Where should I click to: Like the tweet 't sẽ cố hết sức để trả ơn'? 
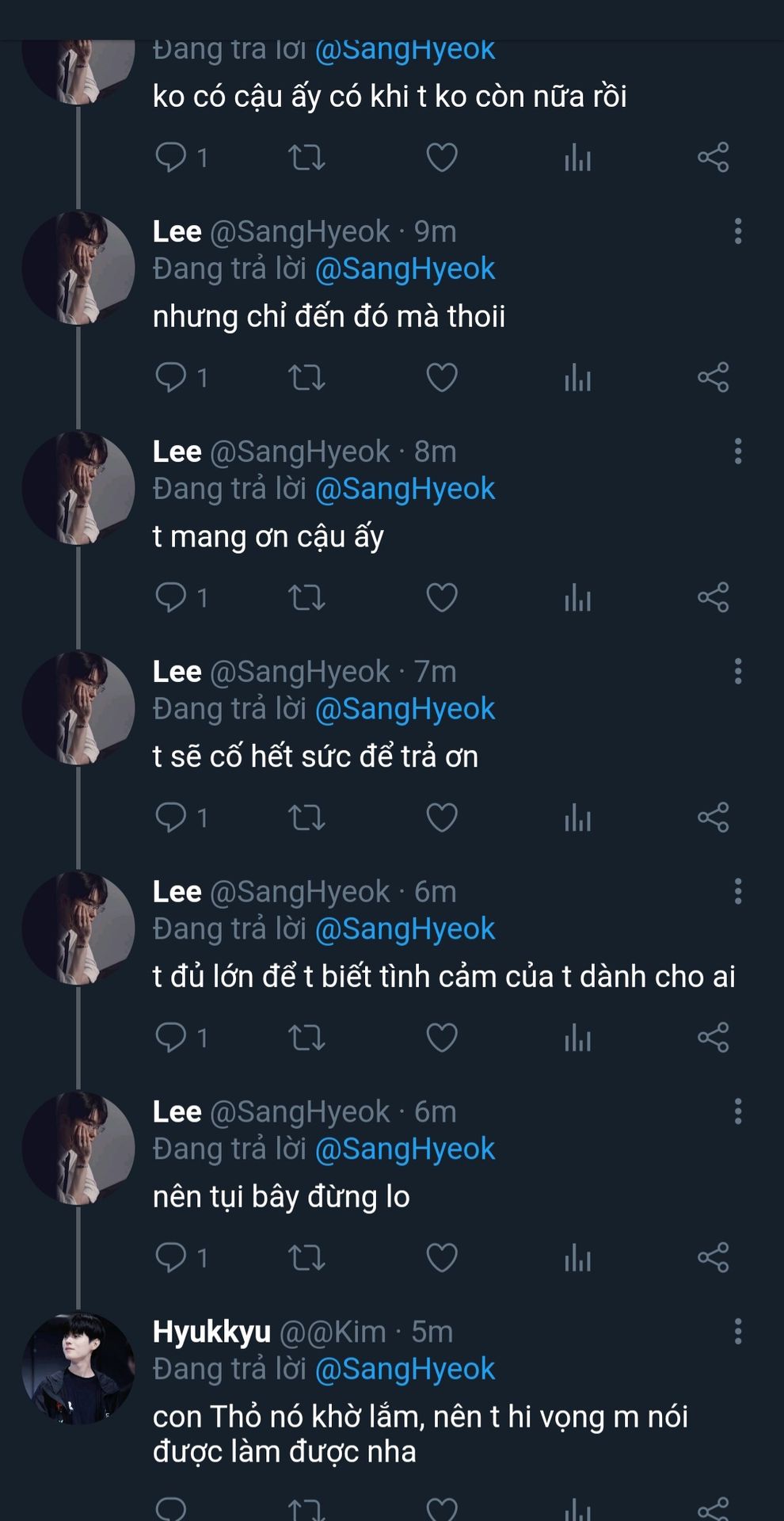click(x=442, y=818)
